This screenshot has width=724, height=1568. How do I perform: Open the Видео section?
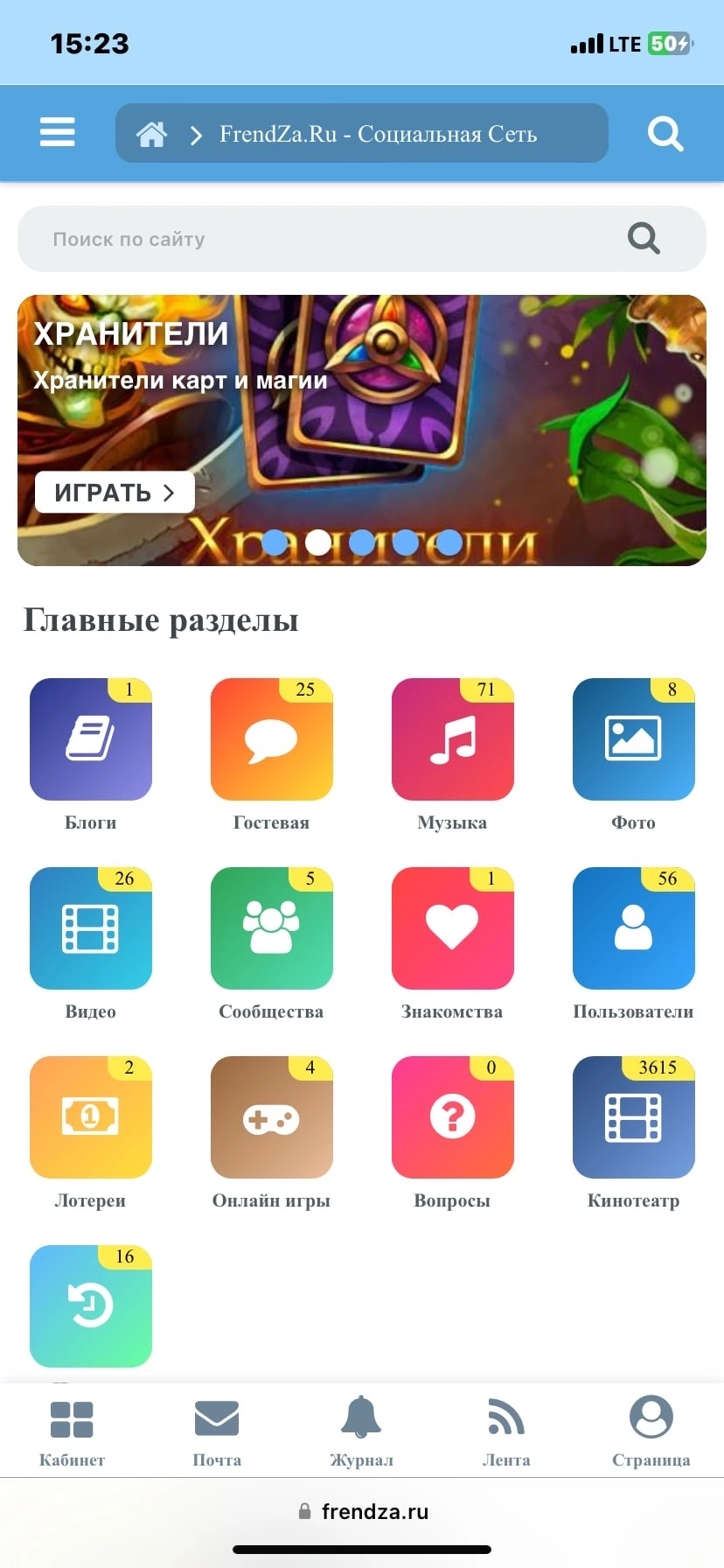pyautogui.click(x=91, y=929)
